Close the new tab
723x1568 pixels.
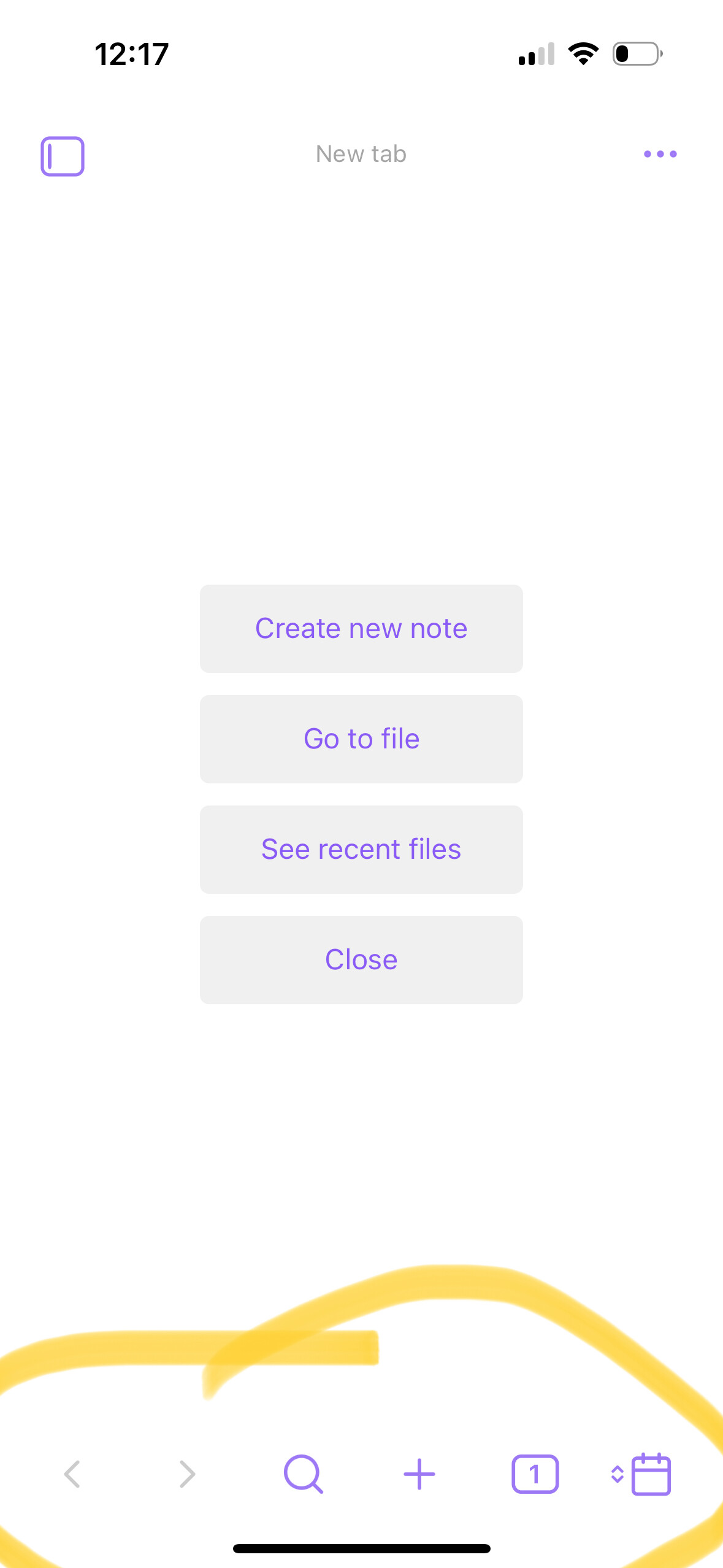point(361,959)
